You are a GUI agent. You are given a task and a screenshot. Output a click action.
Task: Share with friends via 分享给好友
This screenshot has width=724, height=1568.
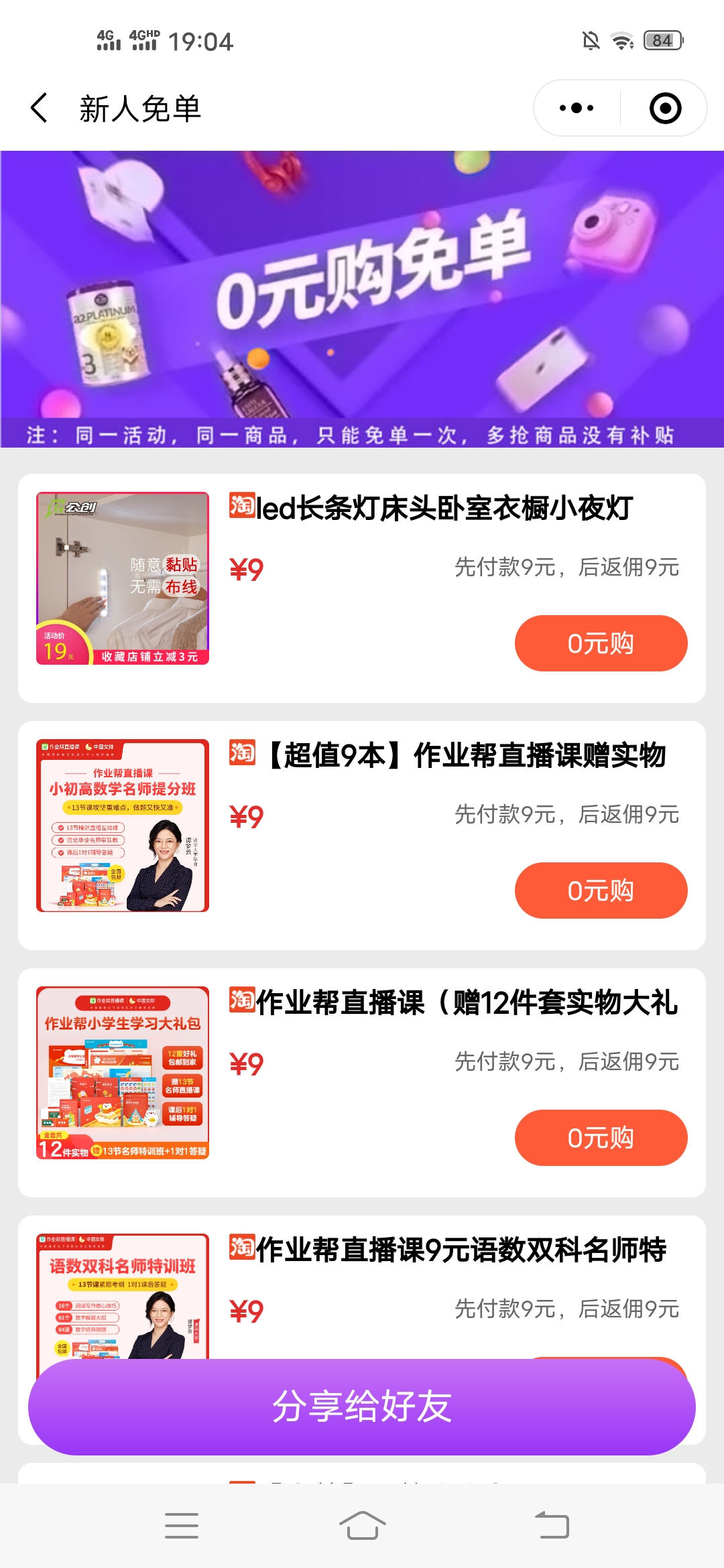tap(362, 1407)
